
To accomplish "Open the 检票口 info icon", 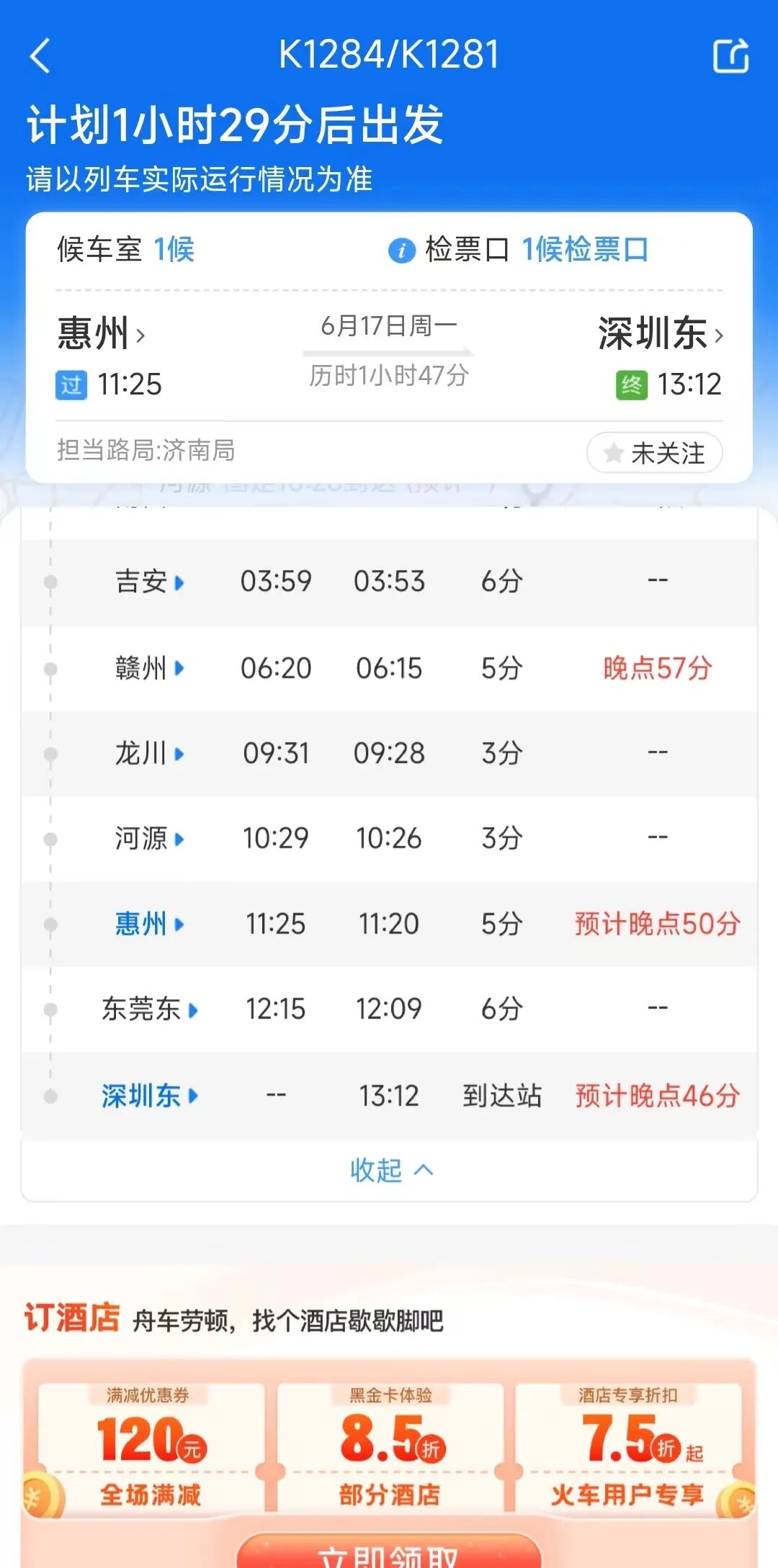I will pos(401,251).
